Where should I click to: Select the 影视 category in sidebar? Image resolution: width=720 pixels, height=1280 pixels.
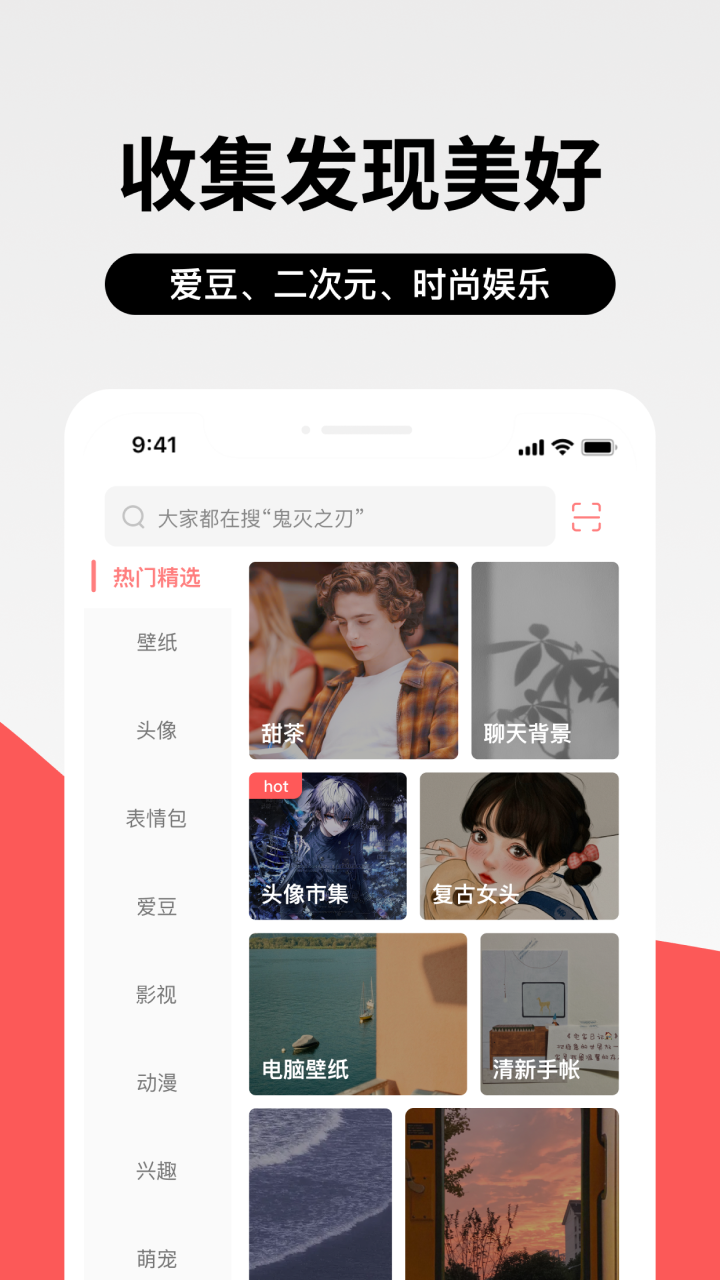(x=155, y=995)
